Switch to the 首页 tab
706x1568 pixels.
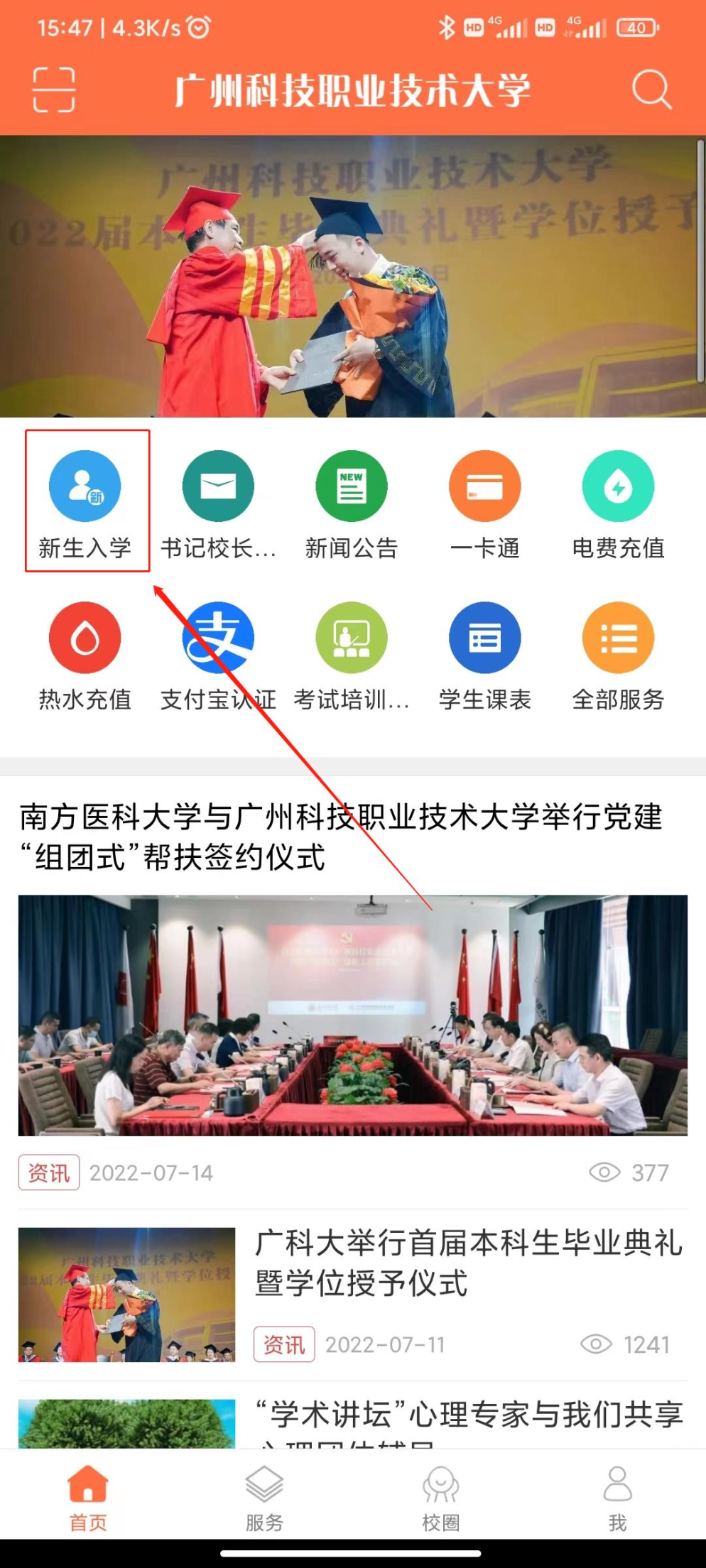click(88, 1495)
